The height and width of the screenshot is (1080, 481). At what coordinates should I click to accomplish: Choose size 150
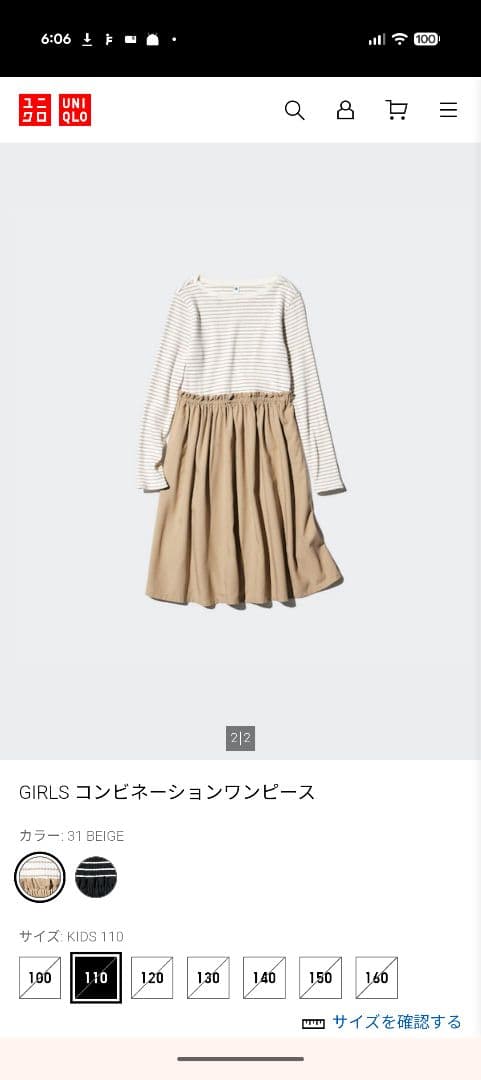pos(320,977)
